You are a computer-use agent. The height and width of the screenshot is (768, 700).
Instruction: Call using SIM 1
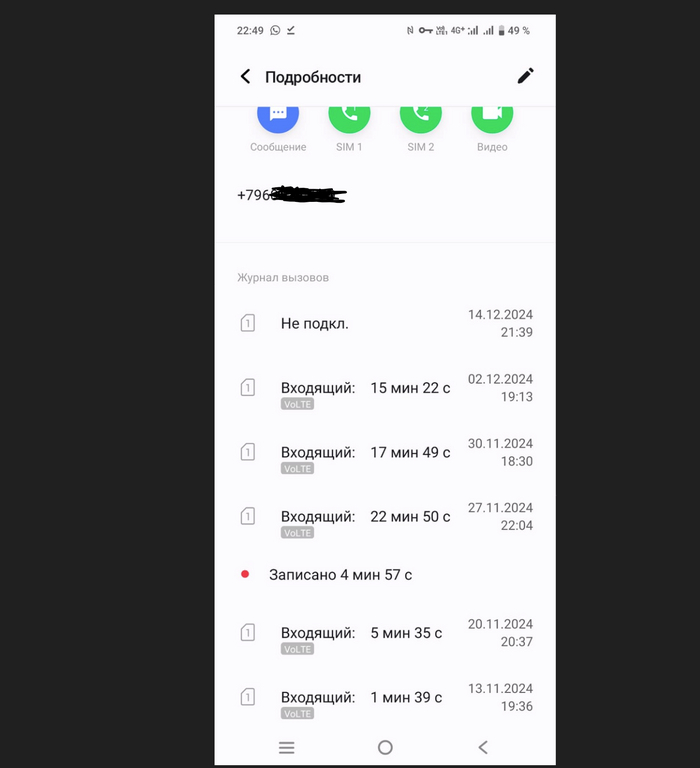(349, 118)
